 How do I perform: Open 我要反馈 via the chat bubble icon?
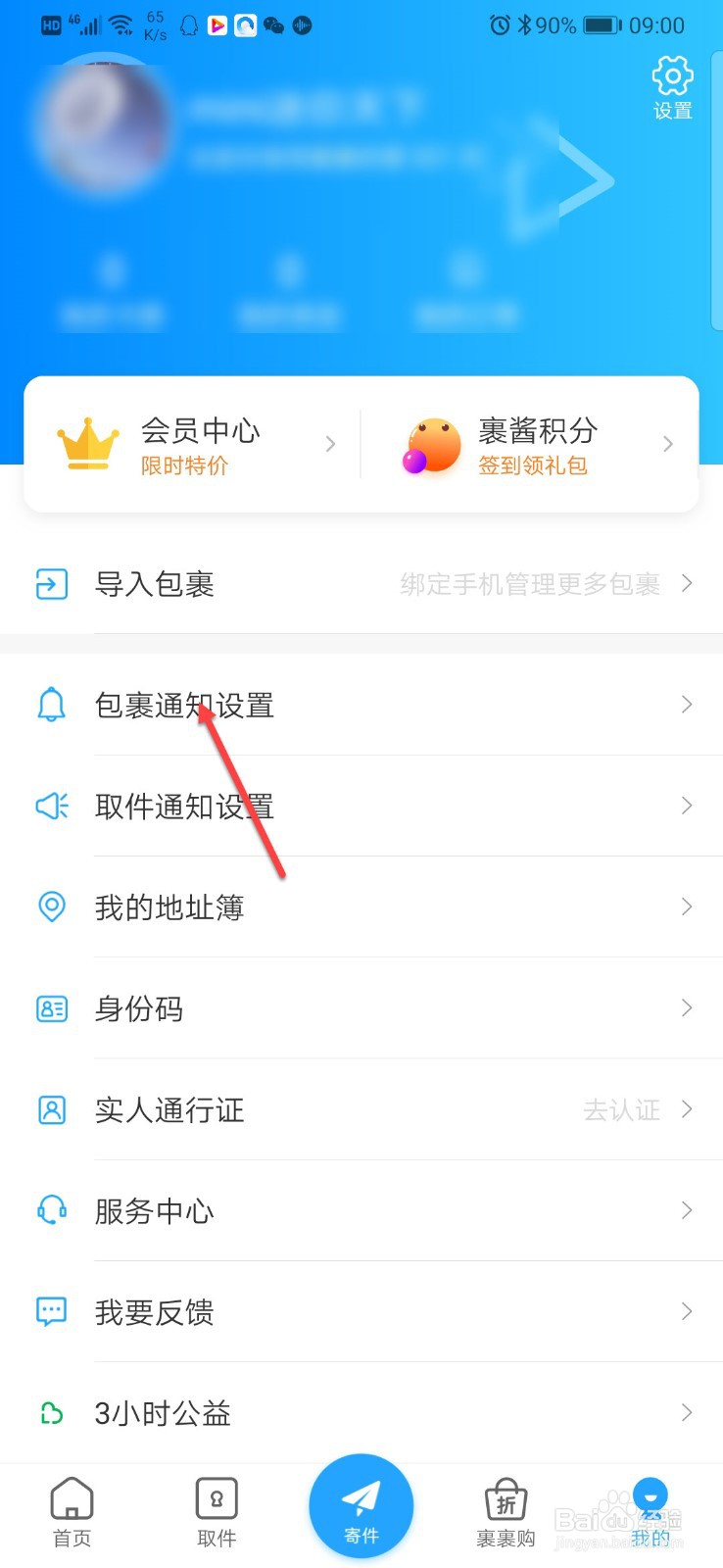[x=52, y=1311]
